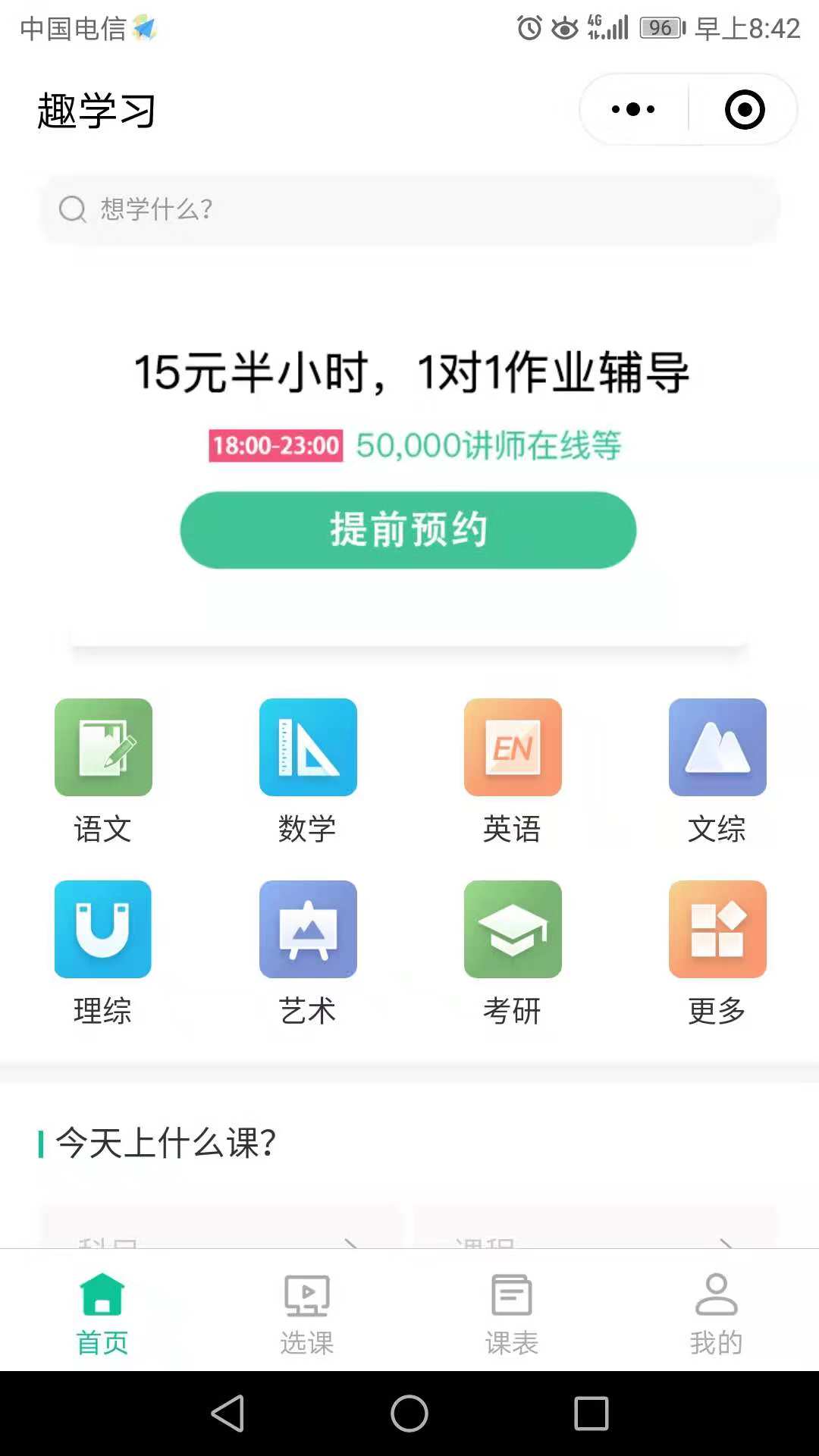Open the 考研 category
Screen dimensions: 819x1456
[x=513, y=952]
